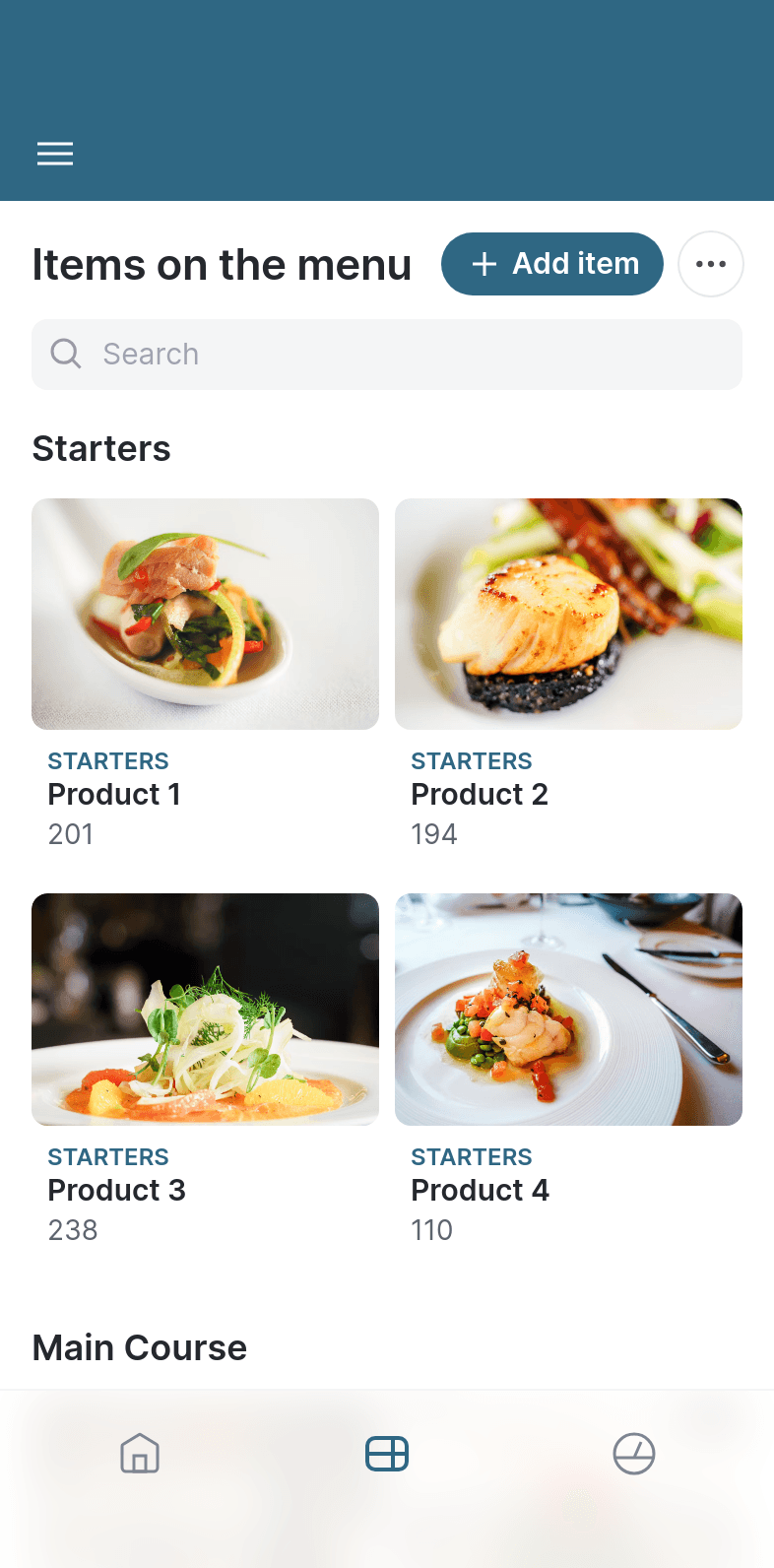
Task: Switch to the home tab
Action: 140,1454
